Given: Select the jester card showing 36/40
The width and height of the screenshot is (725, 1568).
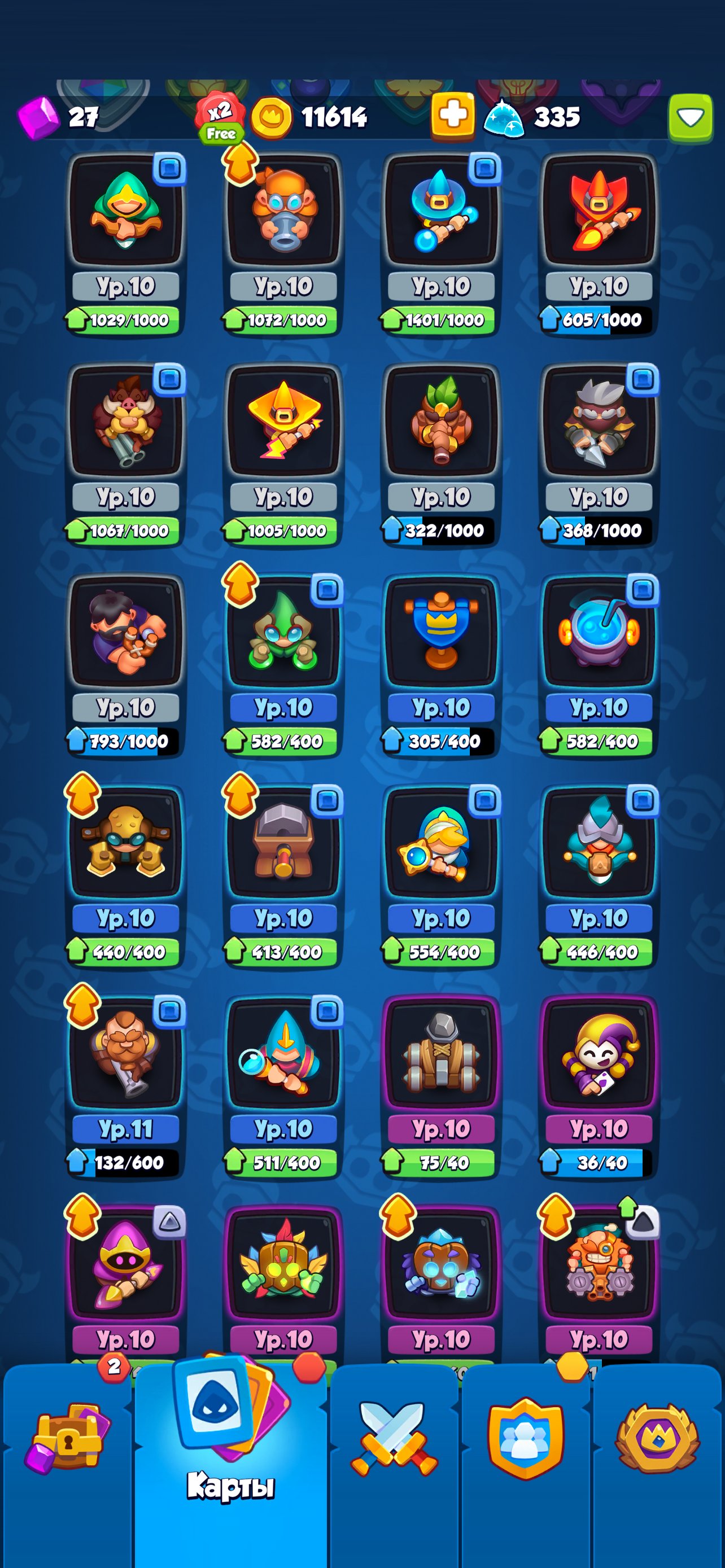Looking at the screenshot, I should click(599, 1087).
